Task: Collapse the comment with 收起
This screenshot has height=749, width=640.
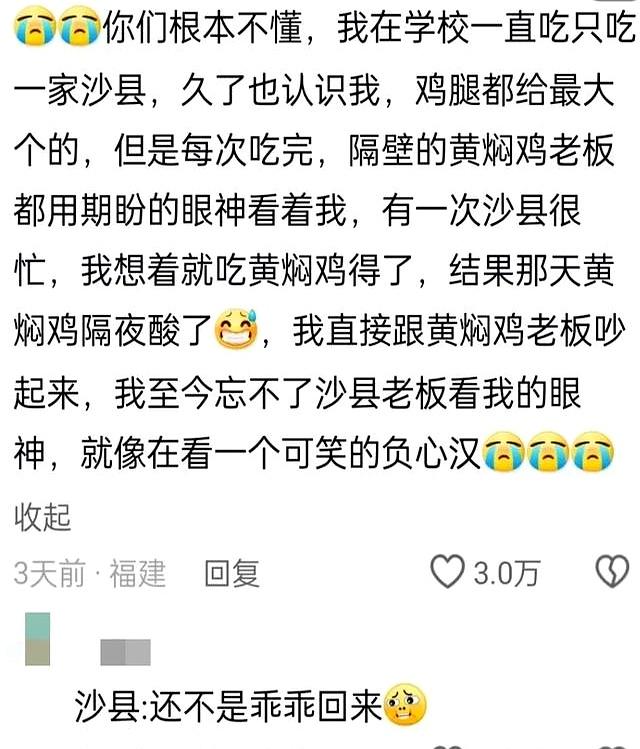Action: click(43, 517)
